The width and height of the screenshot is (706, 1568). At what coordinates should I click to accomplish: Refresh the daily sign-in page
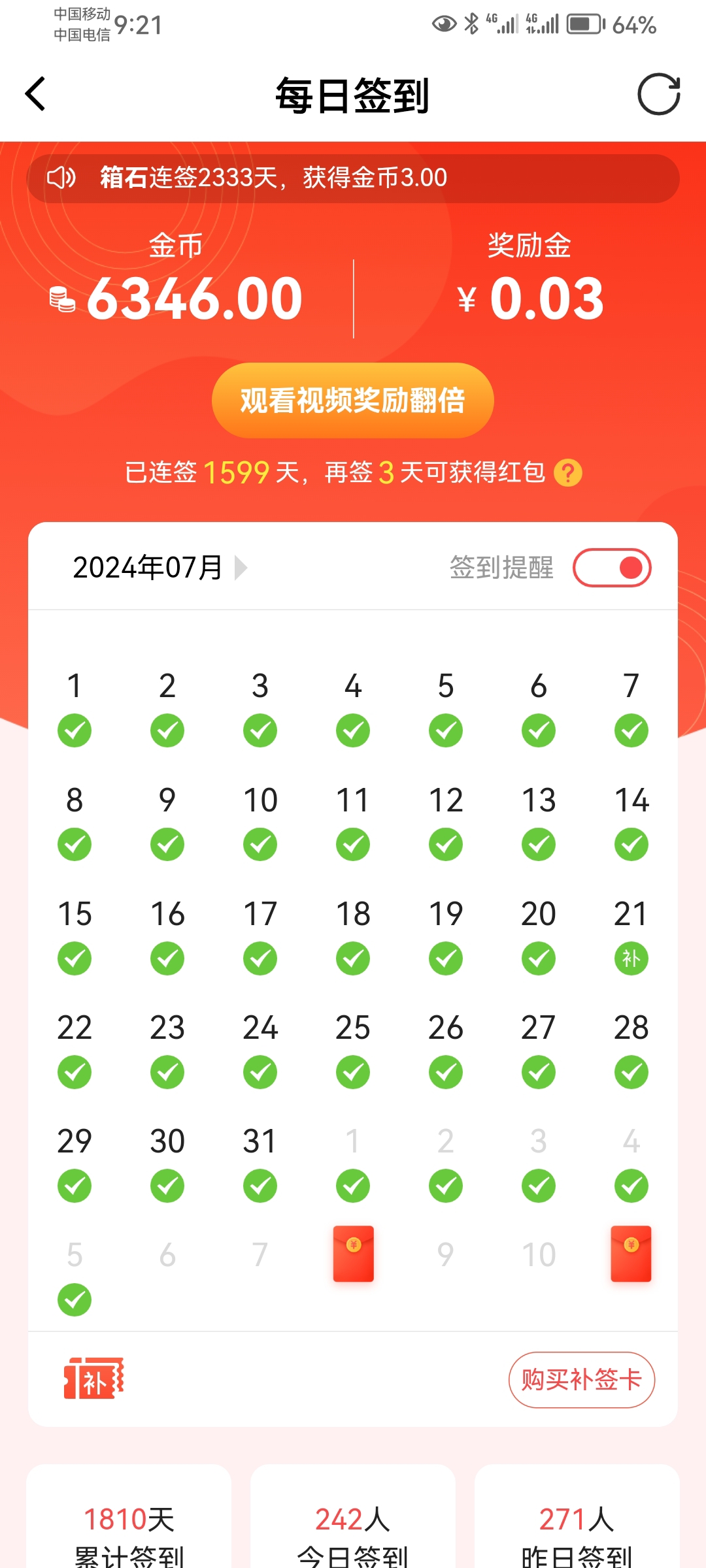coord(658,95)
